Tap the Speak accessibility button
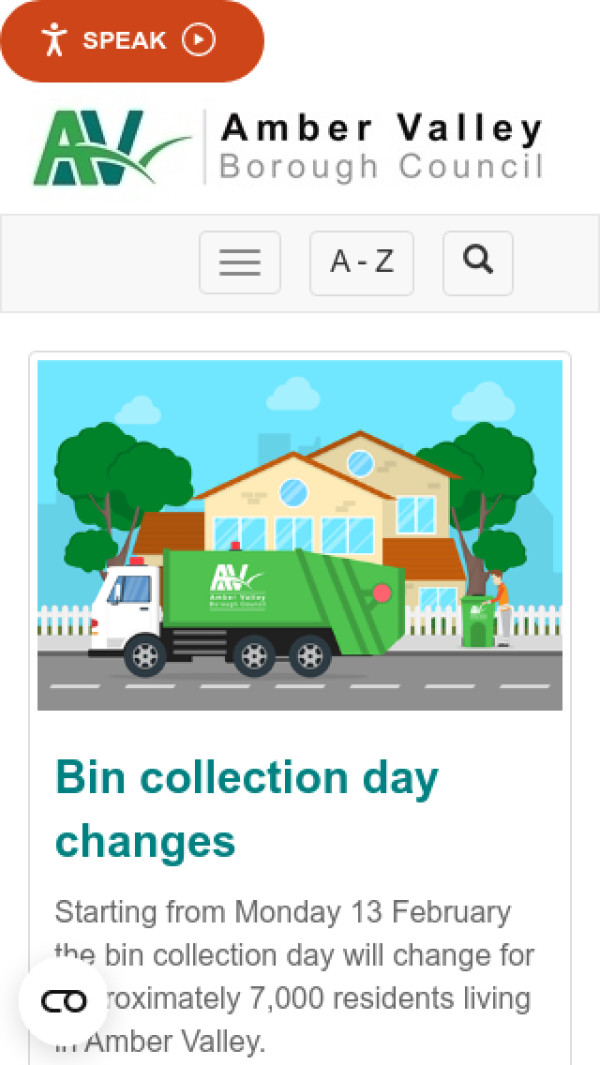 (x=131, y=41)
